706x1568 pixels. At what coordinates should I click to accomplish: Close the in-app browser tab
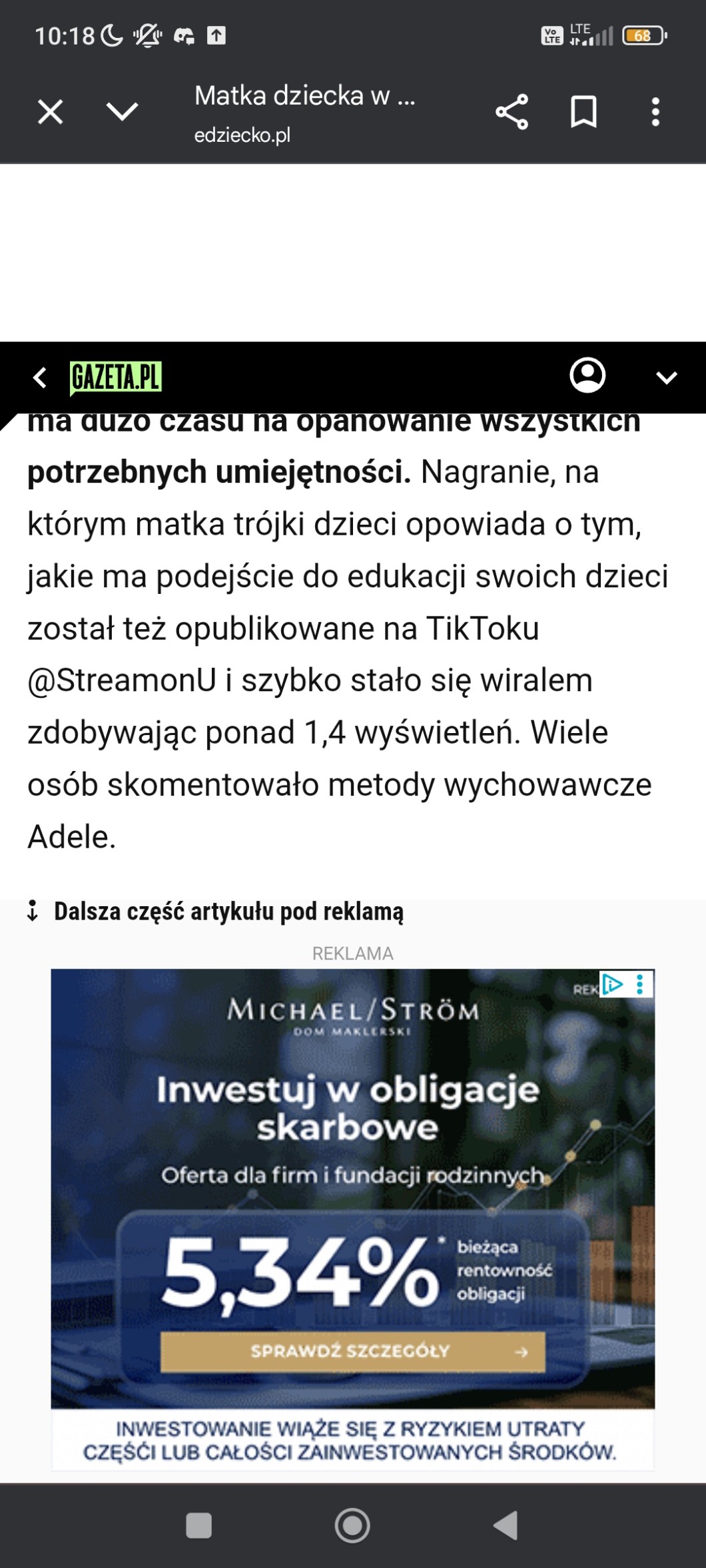click(x=50, y=112)
